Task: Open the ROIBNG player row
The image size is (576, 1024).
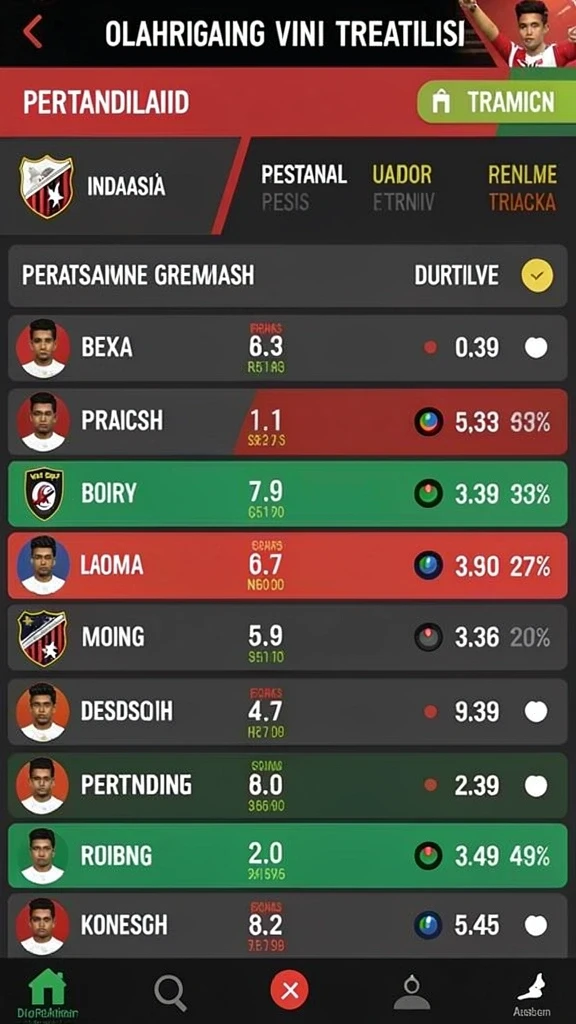Action: [x=287, y=856]
